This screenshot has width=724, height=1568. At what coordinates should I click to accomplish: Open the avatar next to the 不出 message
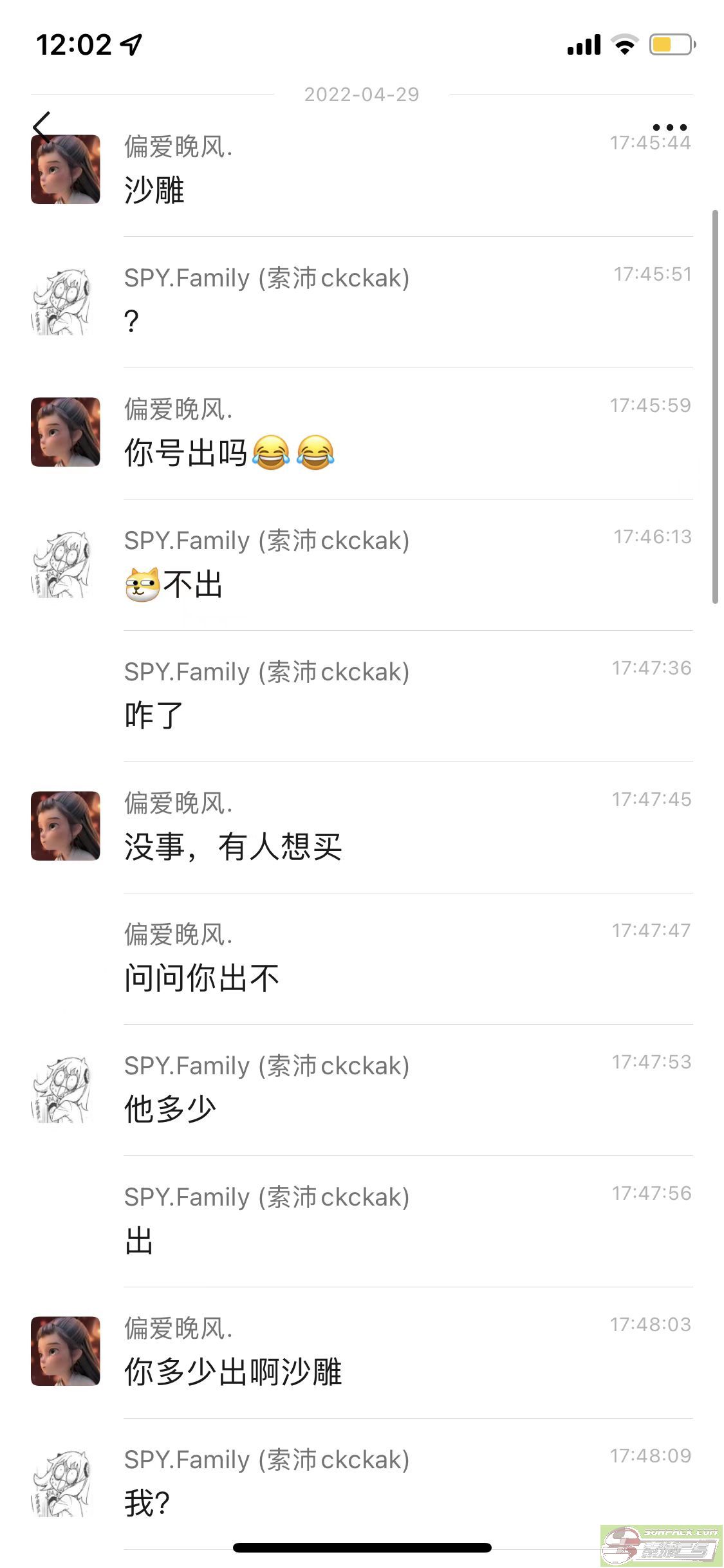point(63,565)
